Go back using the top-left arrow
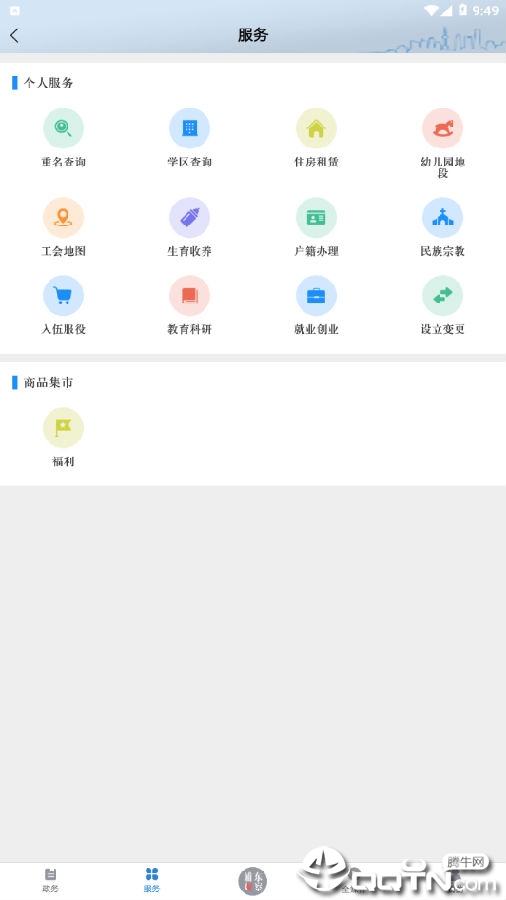This screenshot has width=506, height=900. (14, 36)
